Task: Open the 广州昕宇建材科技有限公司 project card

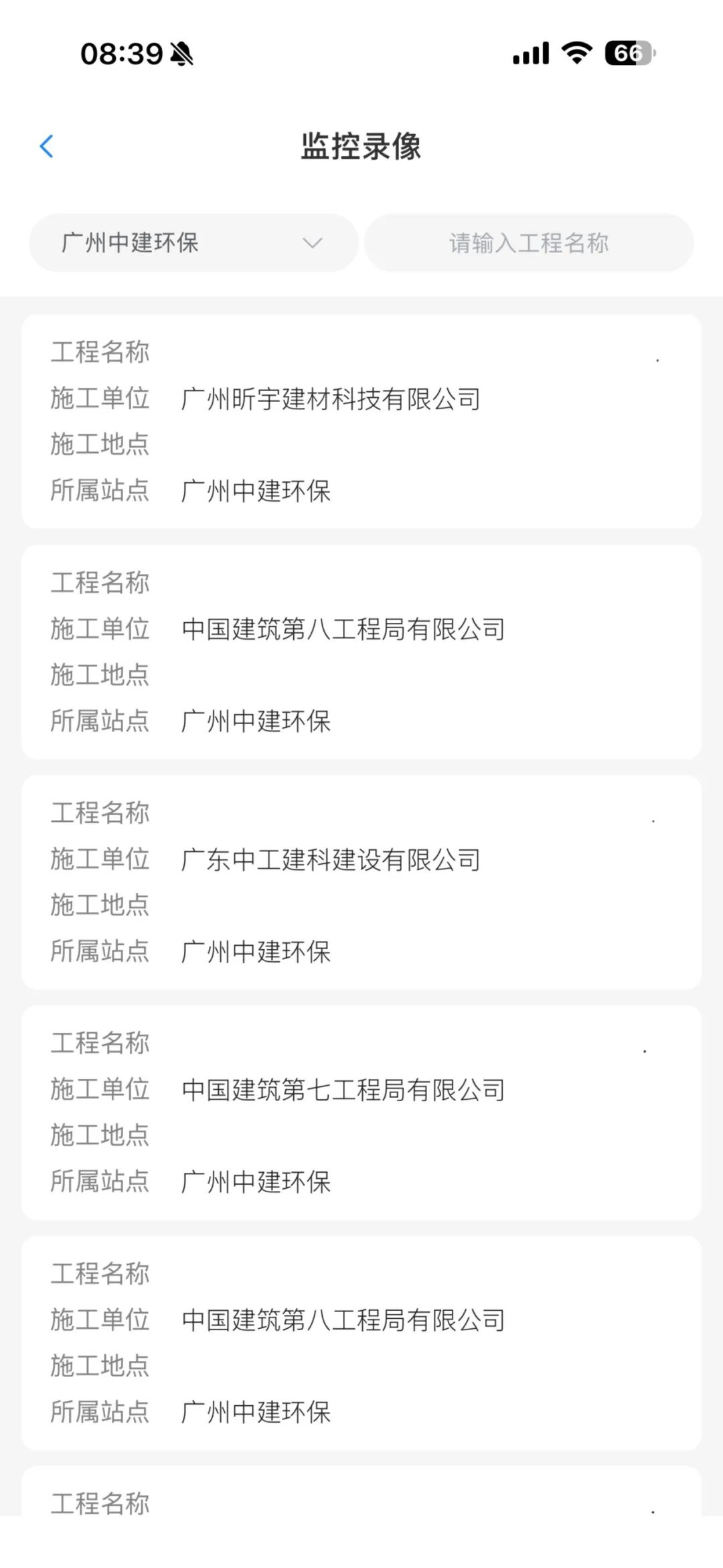Action: click(361, 421)
